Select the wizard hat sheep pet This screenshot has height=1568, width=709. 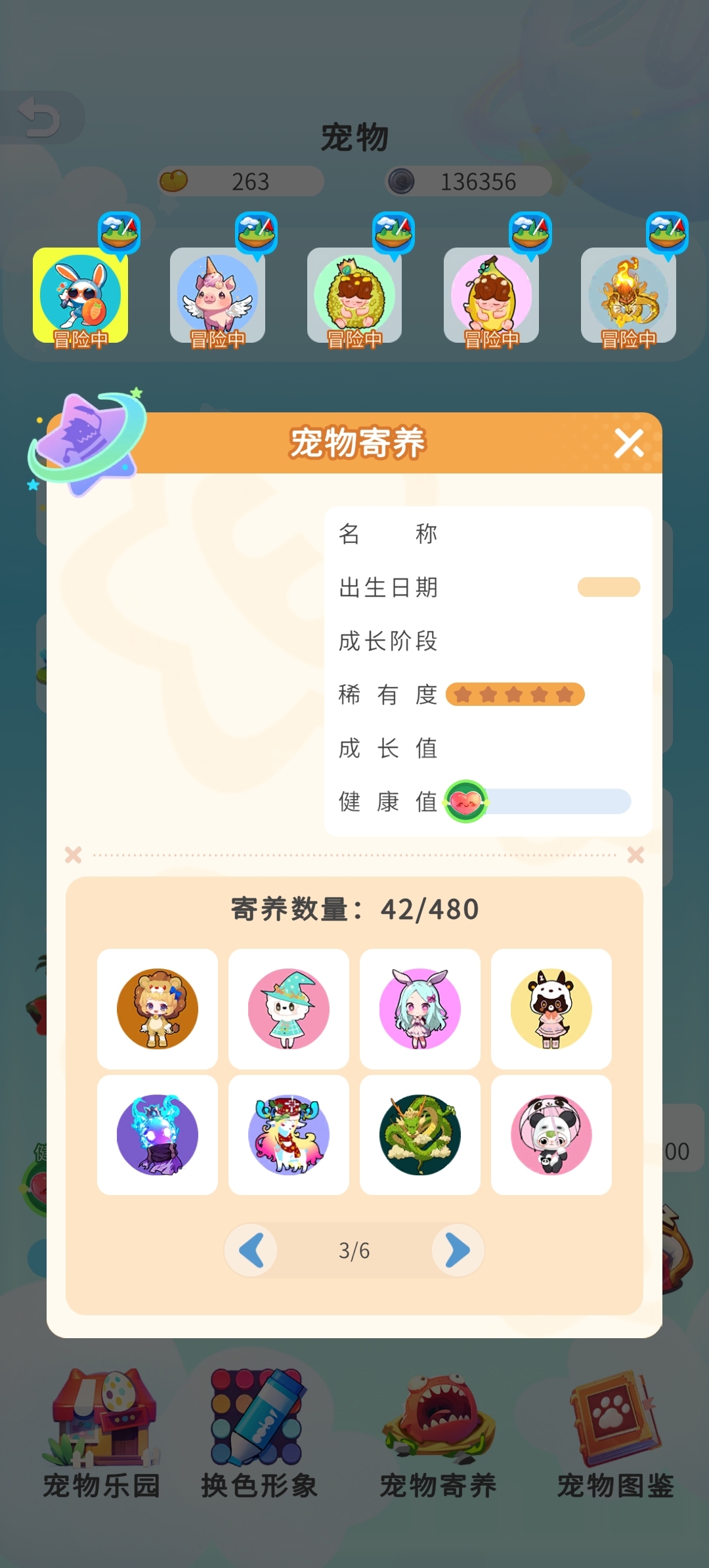(289, 1009)
